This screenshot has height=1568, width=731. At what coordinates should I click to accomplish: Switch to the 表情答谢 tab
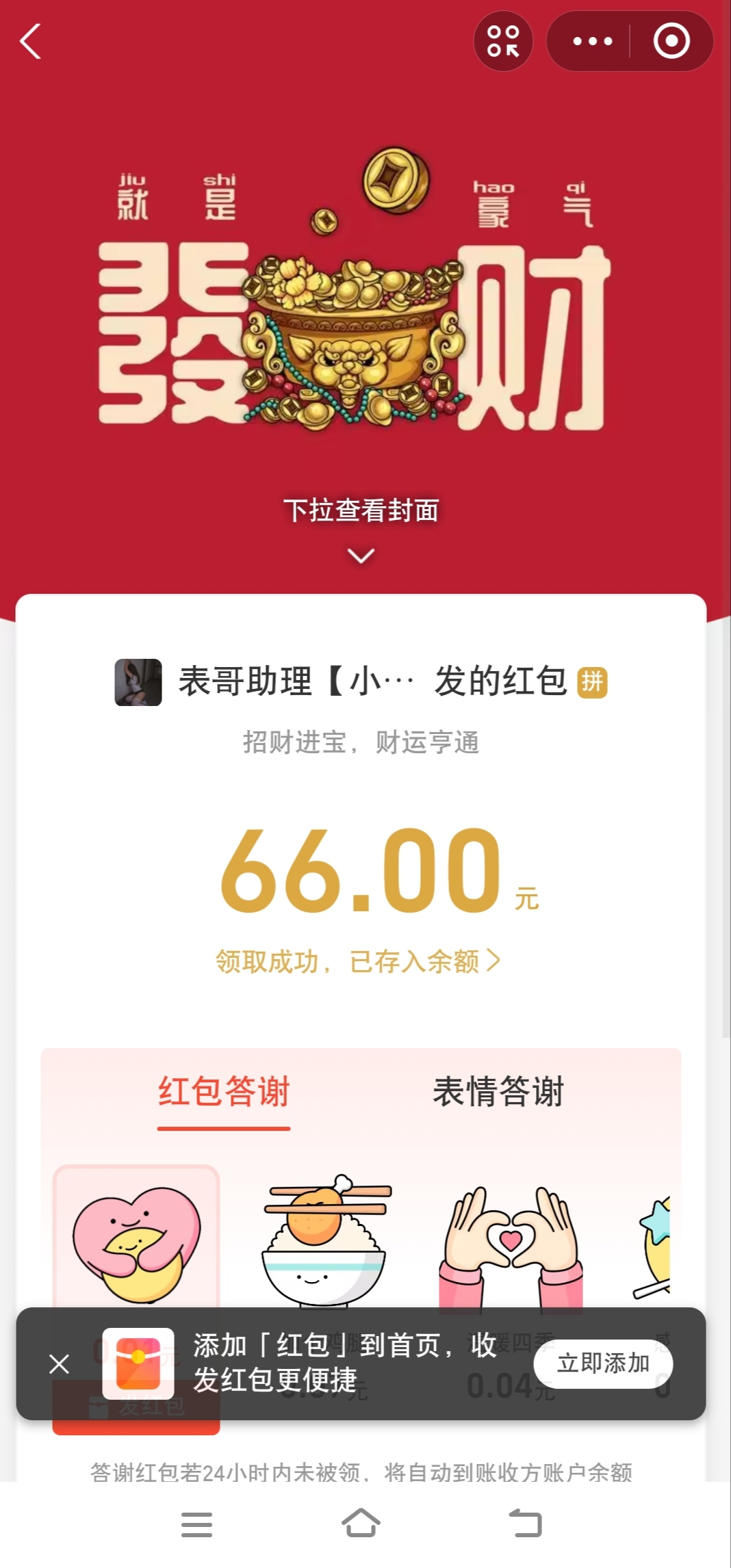(x=498, y=1091)
